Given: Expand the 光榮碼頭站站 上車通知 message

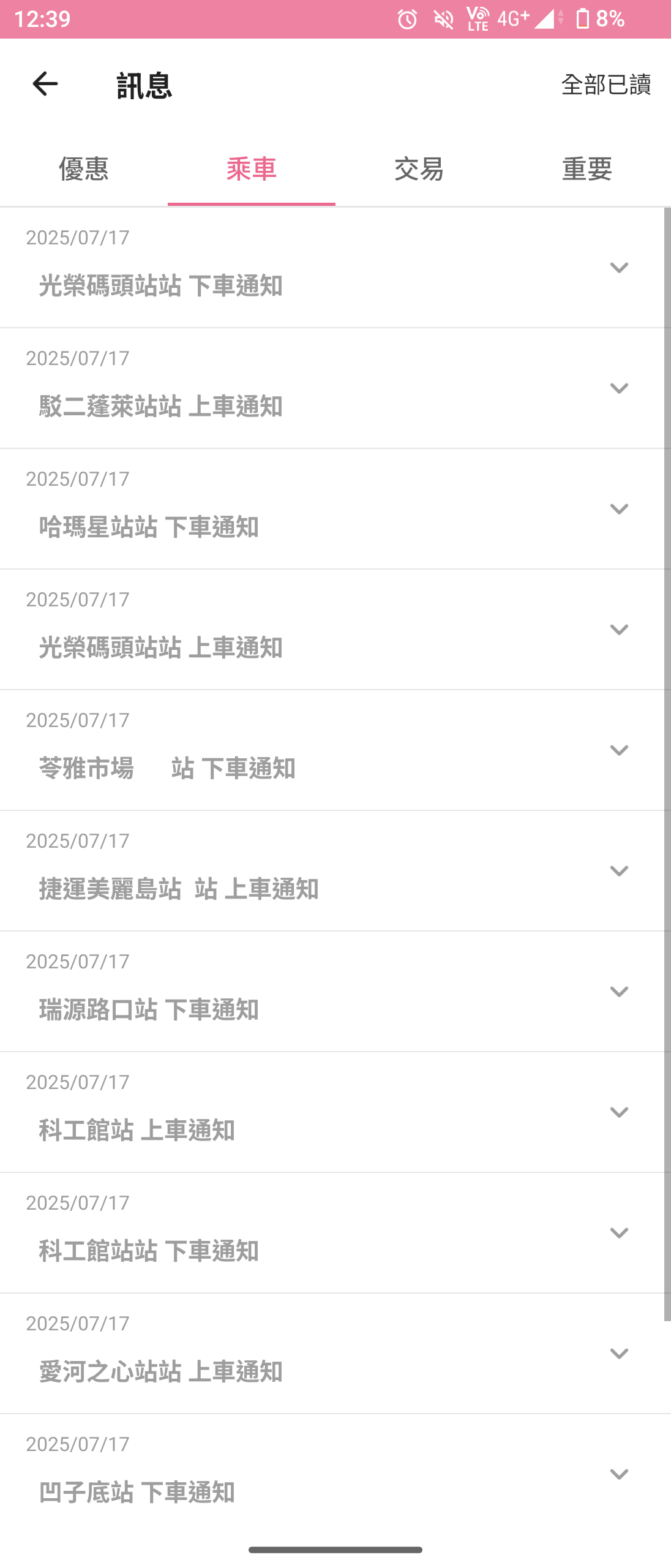Looking at the screenshot, I should tap(619, 630).
